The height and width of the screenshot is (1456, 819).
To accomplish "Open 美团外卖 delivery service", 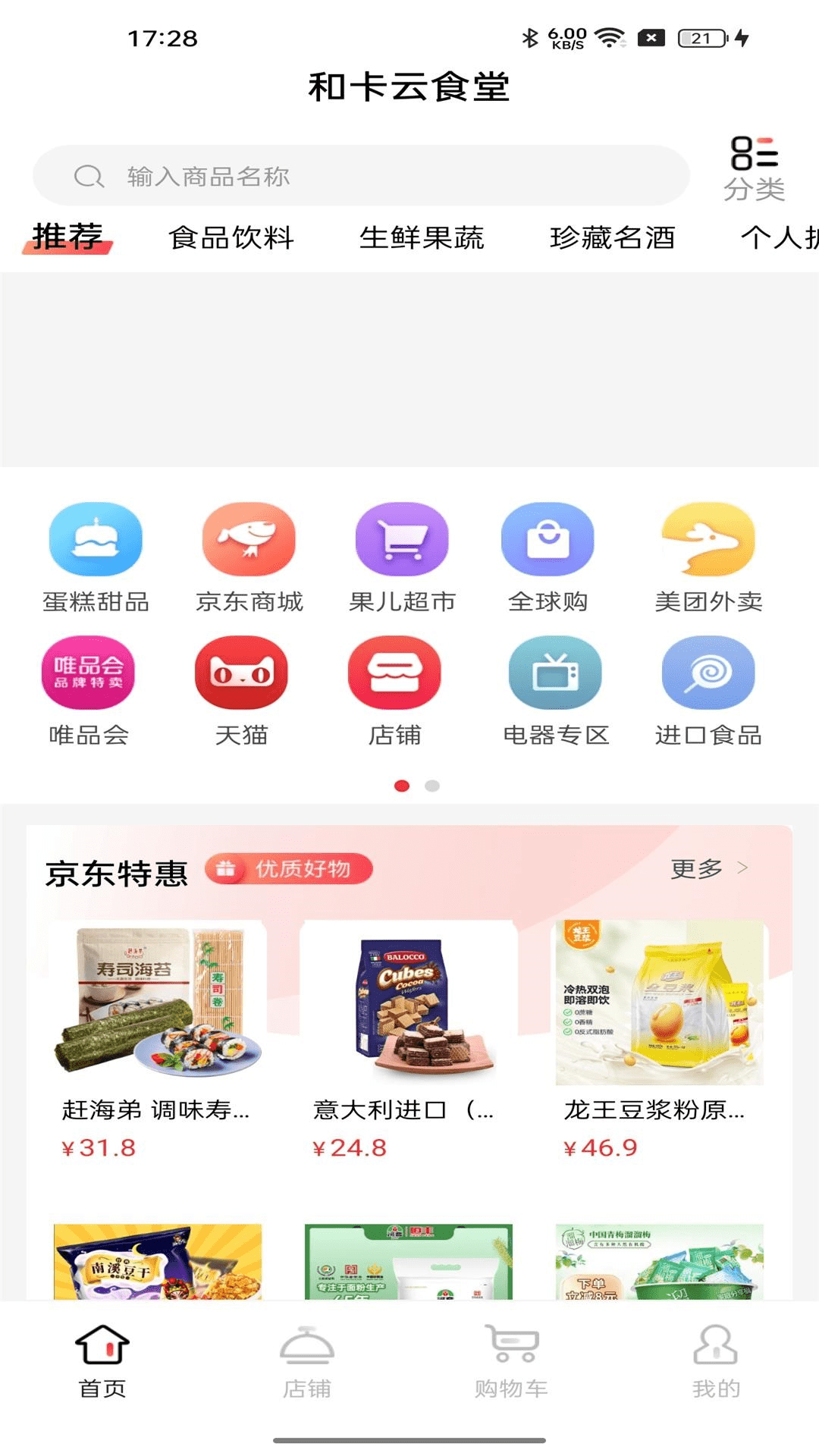I will (x=708, y=540).
